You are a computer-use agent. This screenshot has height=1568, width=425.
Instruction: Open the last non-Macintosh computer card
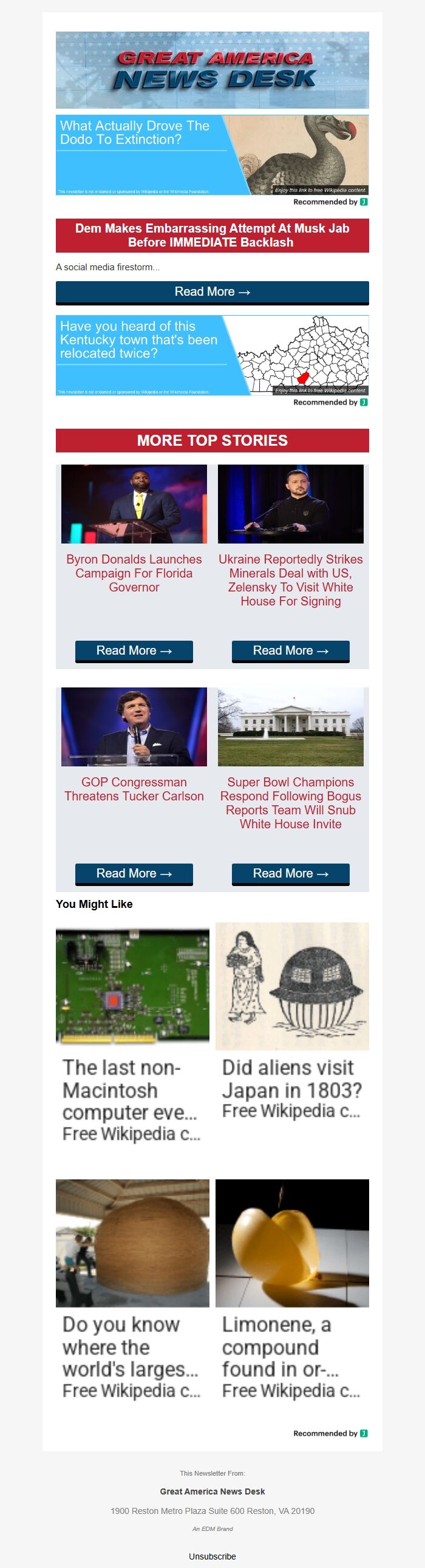[132, 1035]
